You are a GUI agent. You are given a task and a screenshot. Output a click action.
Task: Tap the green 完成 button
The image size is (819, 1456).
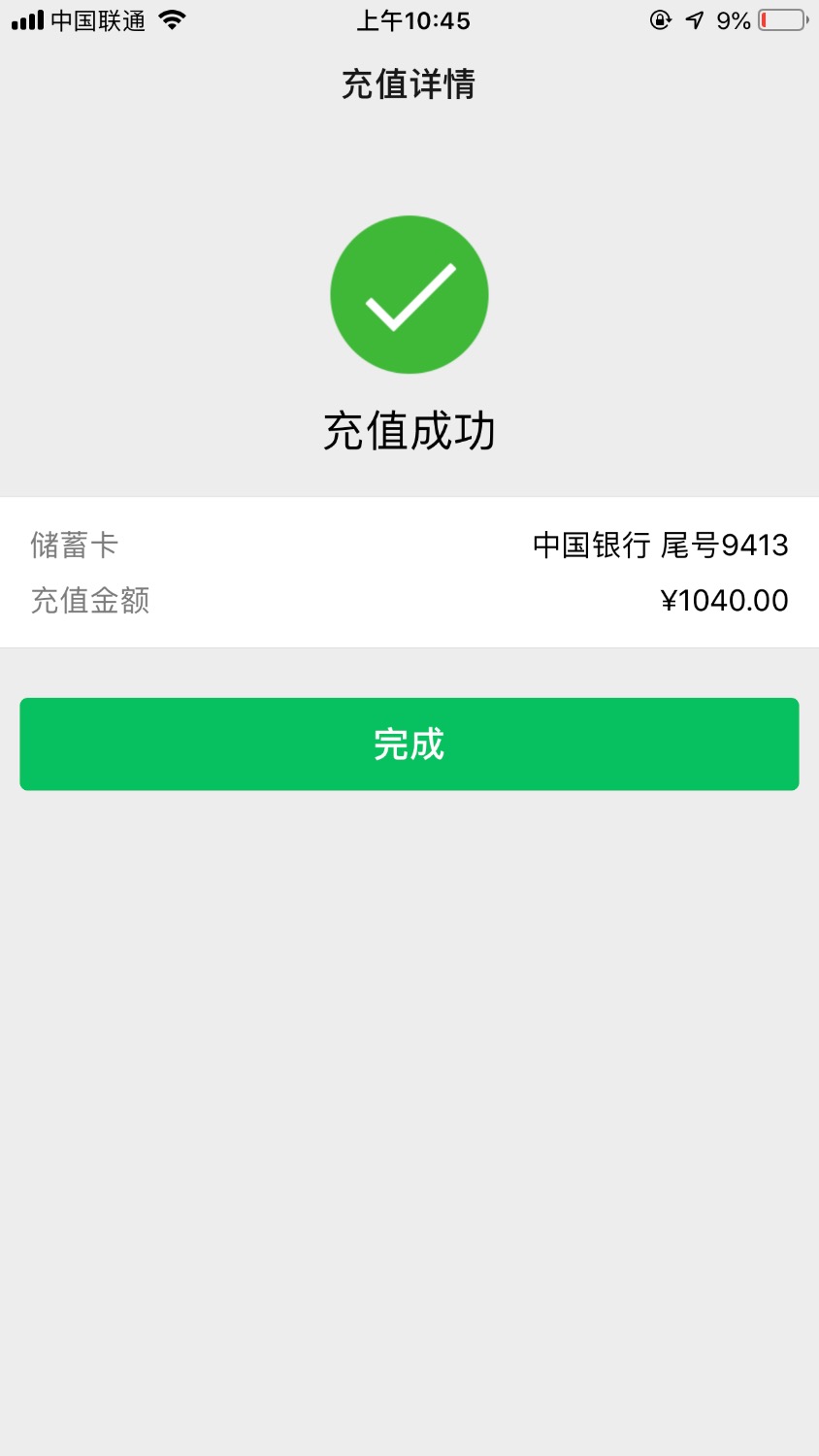point(409,744)
